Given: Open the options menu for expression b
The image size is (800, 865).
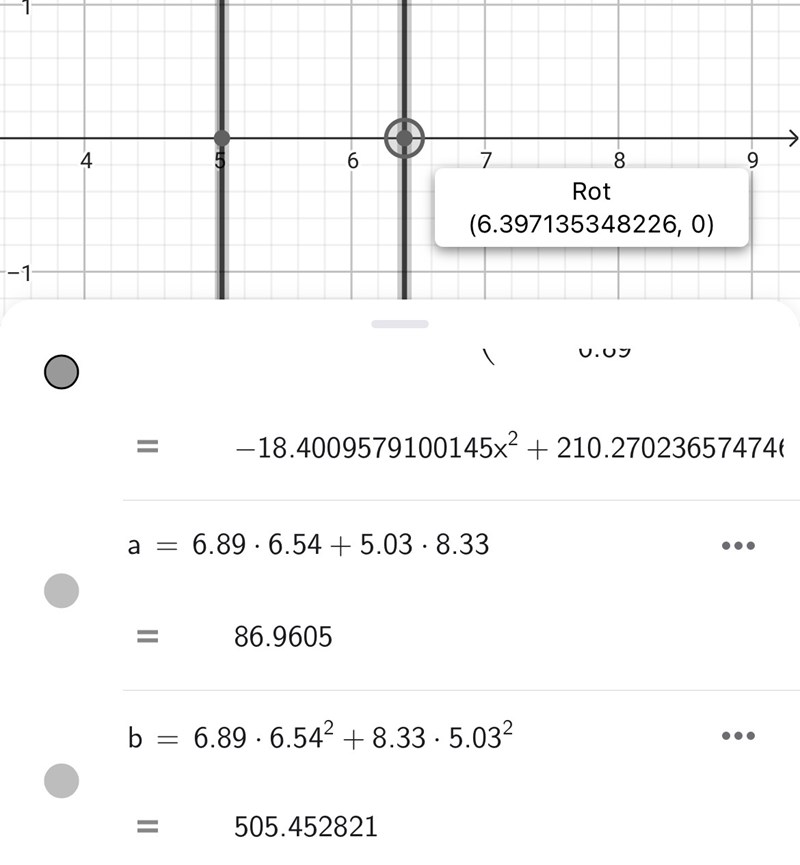Looking at the screenshot, I should tap(738, 736).
